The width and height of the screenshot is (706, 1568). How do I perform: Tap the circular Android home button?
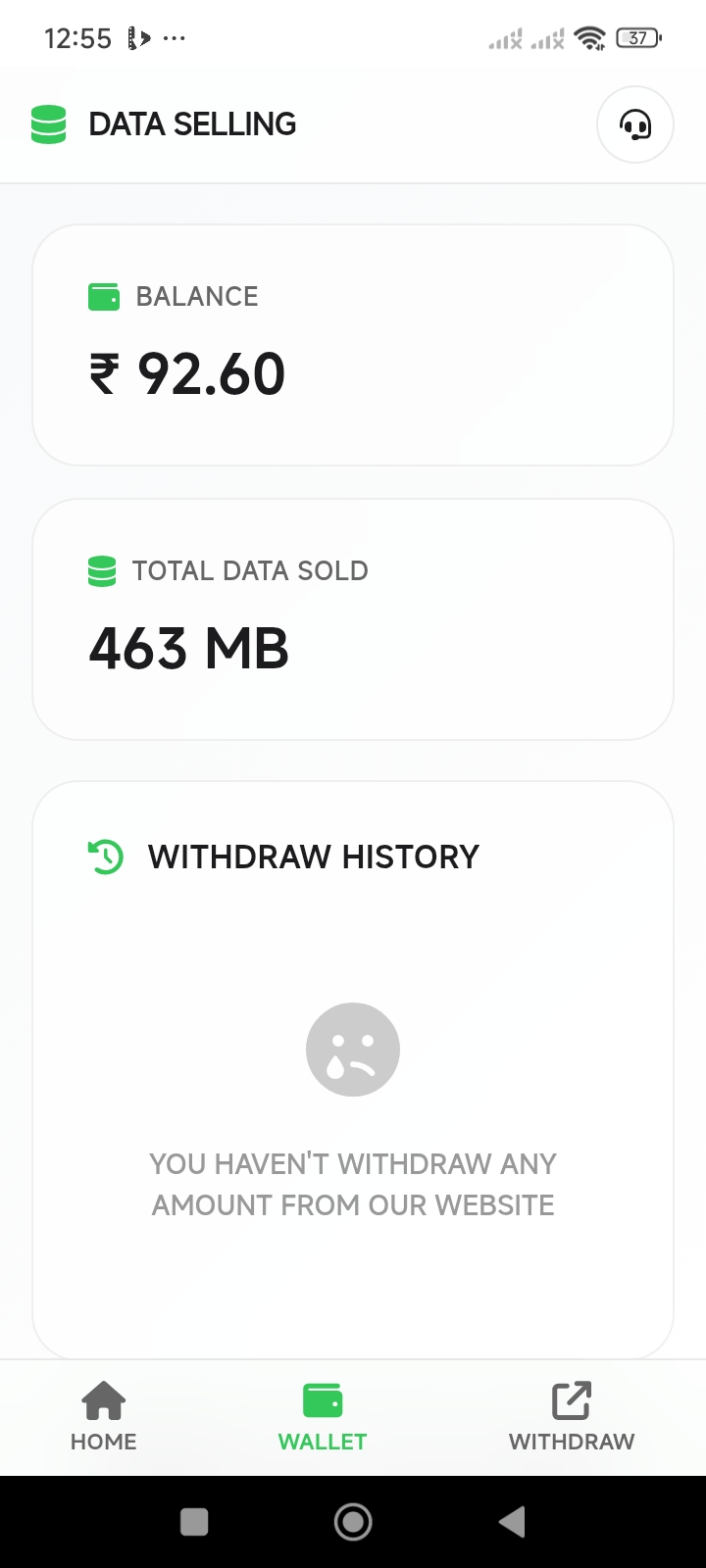353,1521
